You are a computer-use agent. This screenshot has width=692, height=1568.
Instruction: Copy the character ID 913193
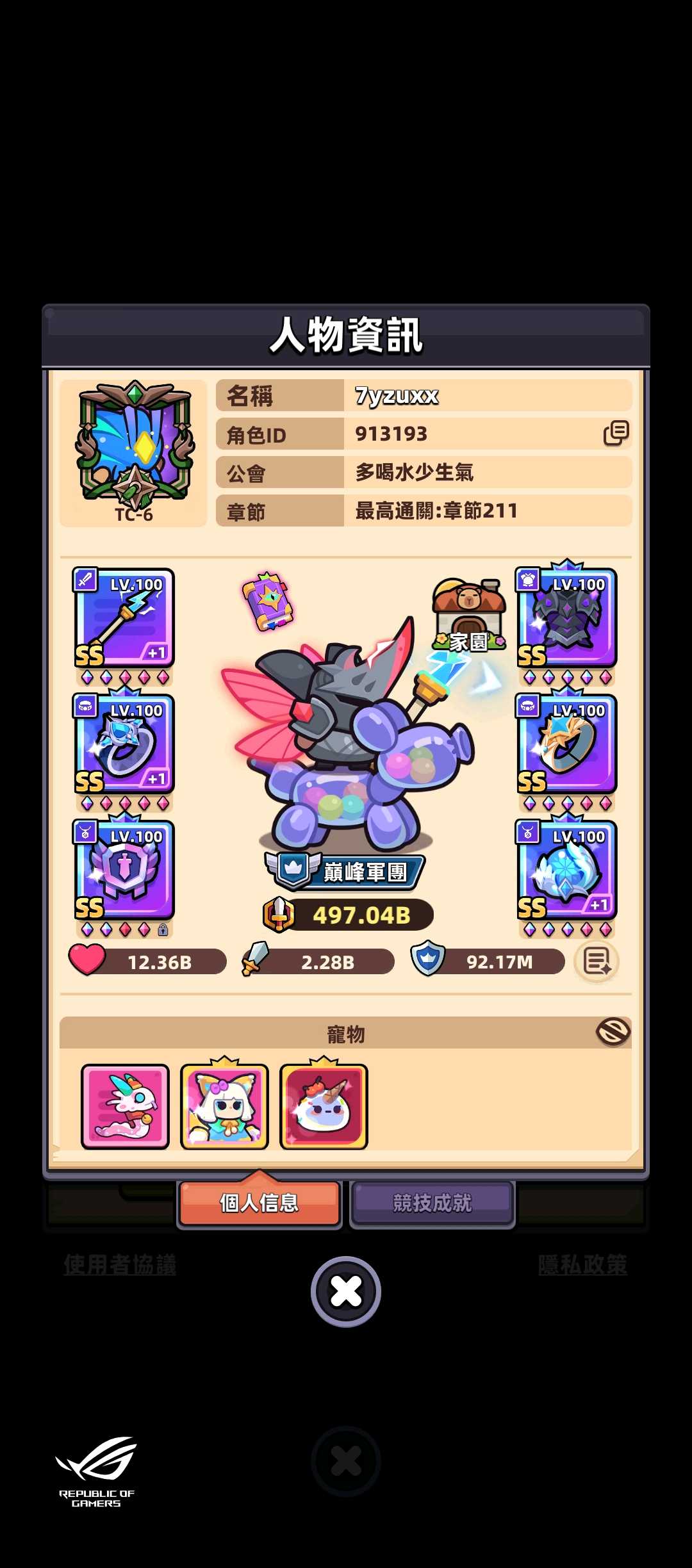point(616,434)
